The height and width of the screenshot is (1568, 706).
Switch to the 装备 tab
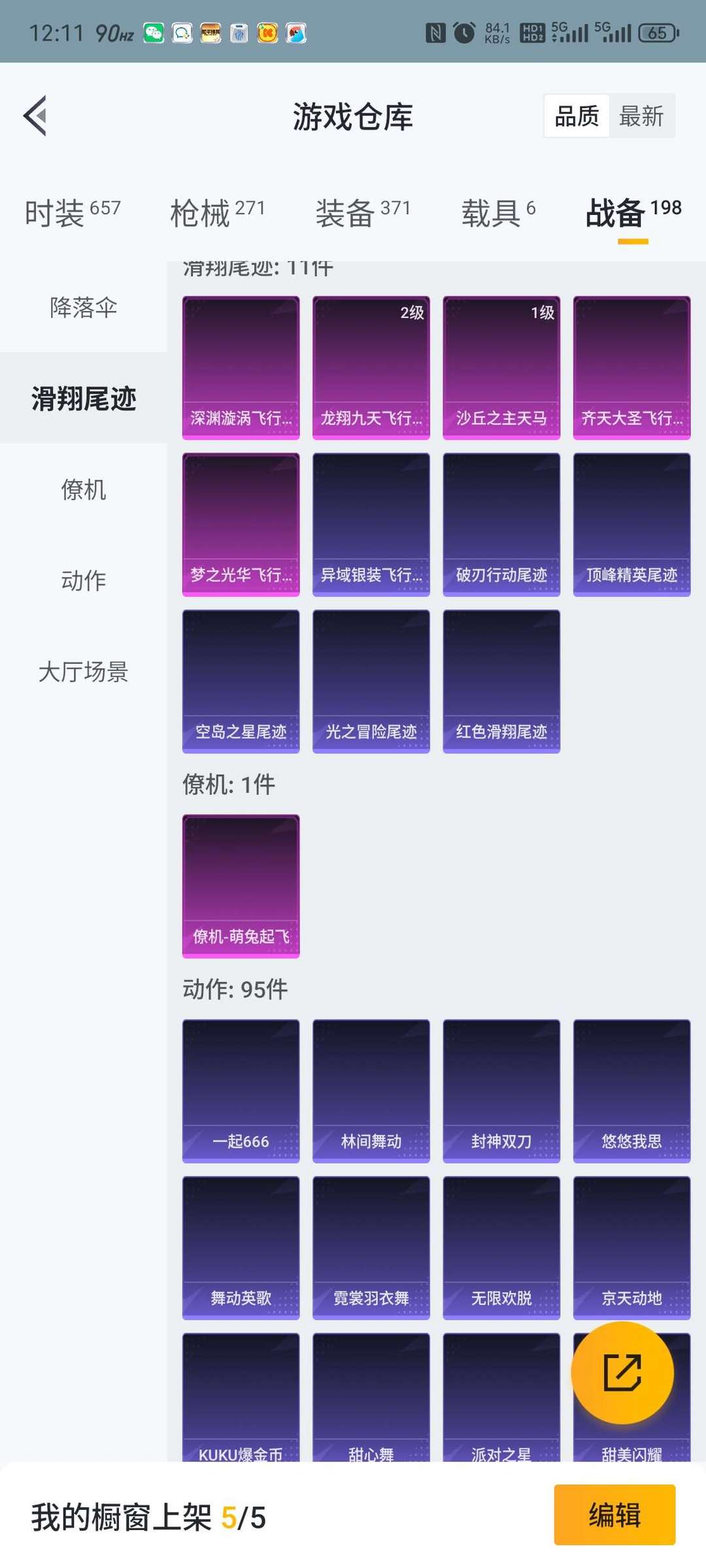tap(363, 212)
